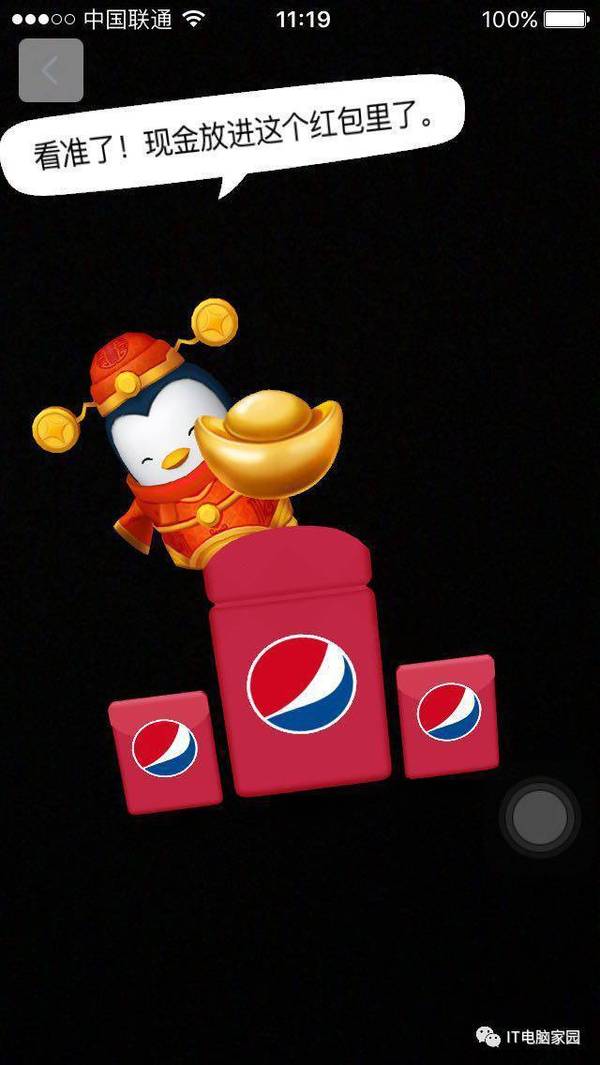Open the AssistiveTouch floating button
The width and height of the screenshot is (600, 1065).
tap(540, 817)
